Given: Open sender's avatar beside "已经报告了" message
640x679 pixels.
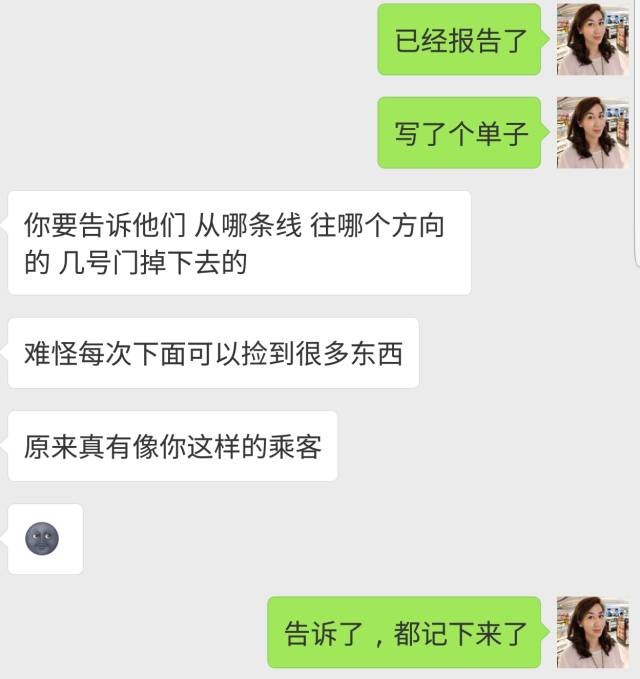Looking at the screenshot, I should tap(592, 40).
